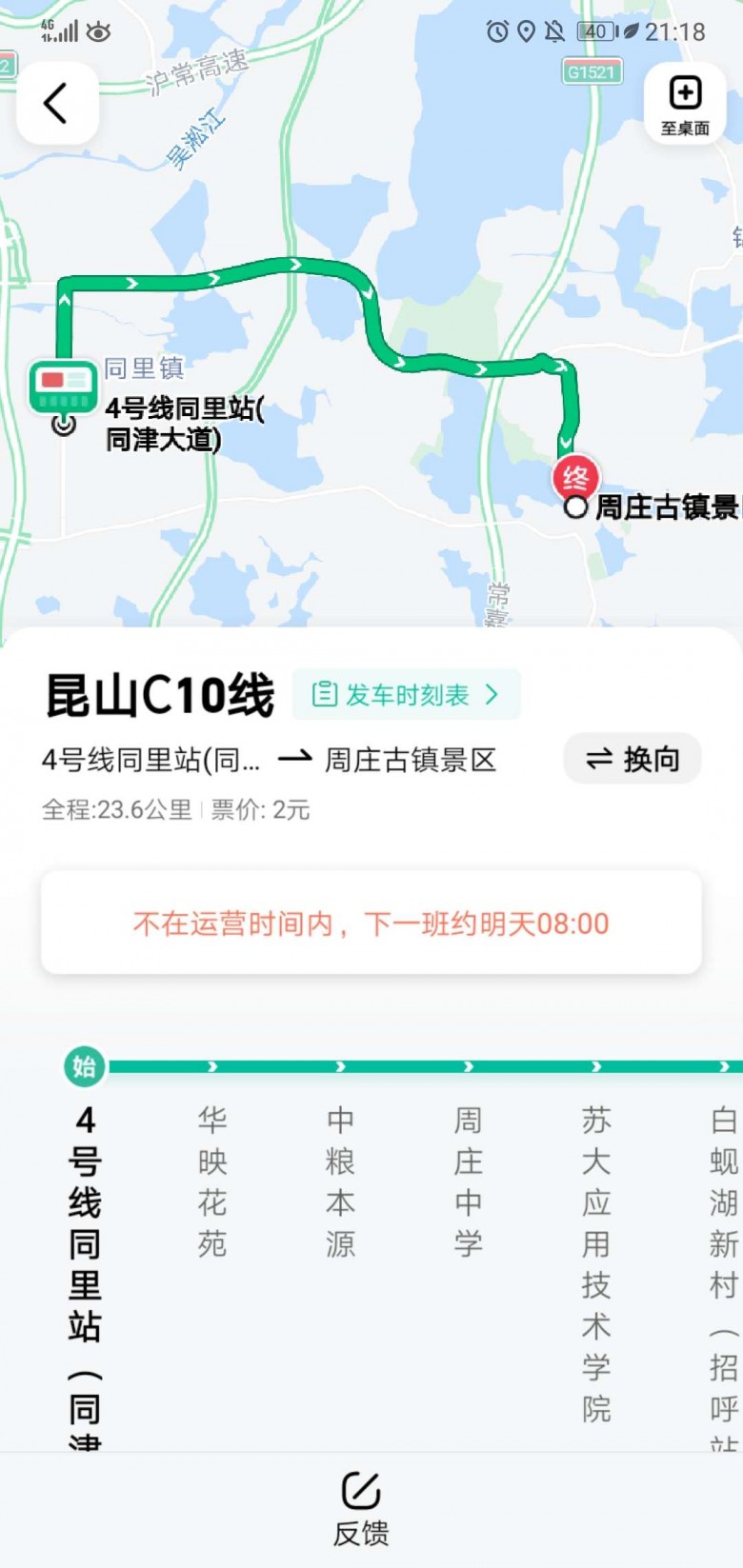Select the 周庄中学 stop
Screen dimensions: 743x1568
point(468,1181)
